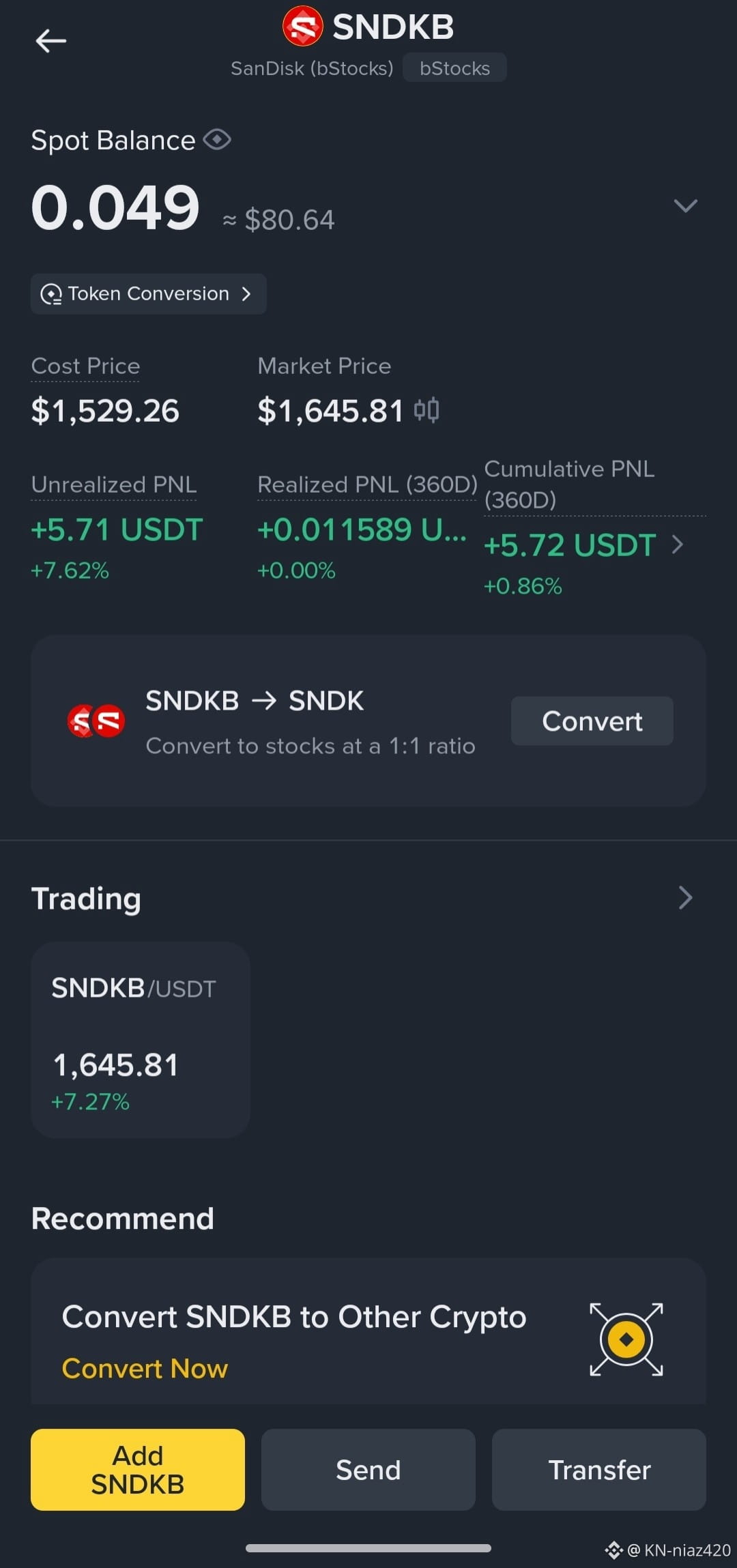Open the SNDKB/USDT trading pair card
The height and width of the screenshot is (1568, 737).
point(141,1040)
